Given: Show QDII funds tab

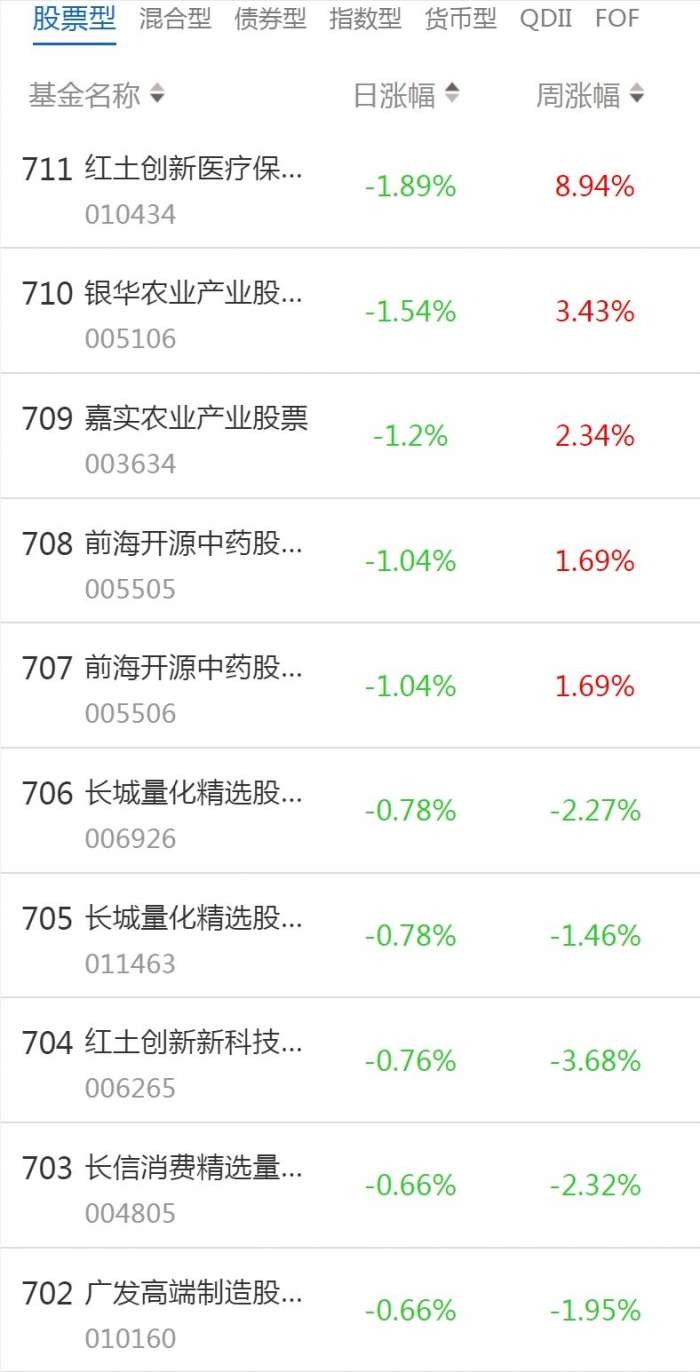Looking at the screenshot, I should (x=546, y=19).
